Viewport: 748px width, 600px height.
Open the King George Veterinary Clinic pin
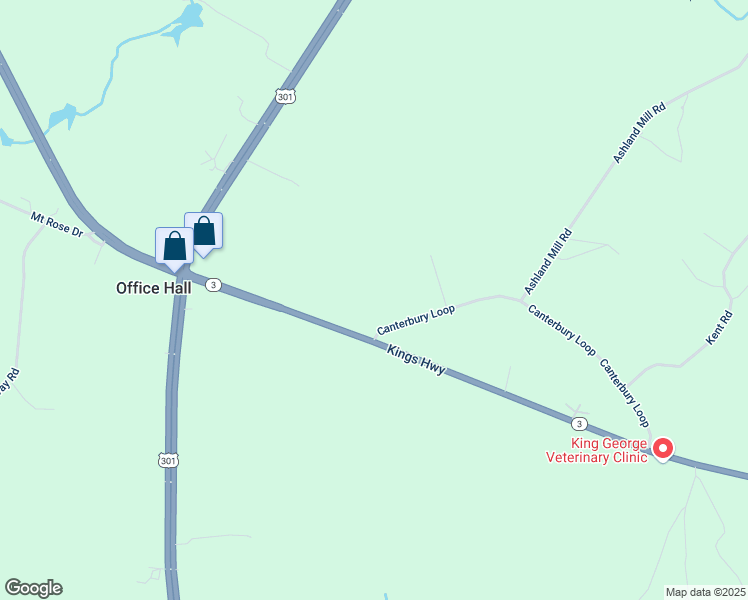pos(662,449)
